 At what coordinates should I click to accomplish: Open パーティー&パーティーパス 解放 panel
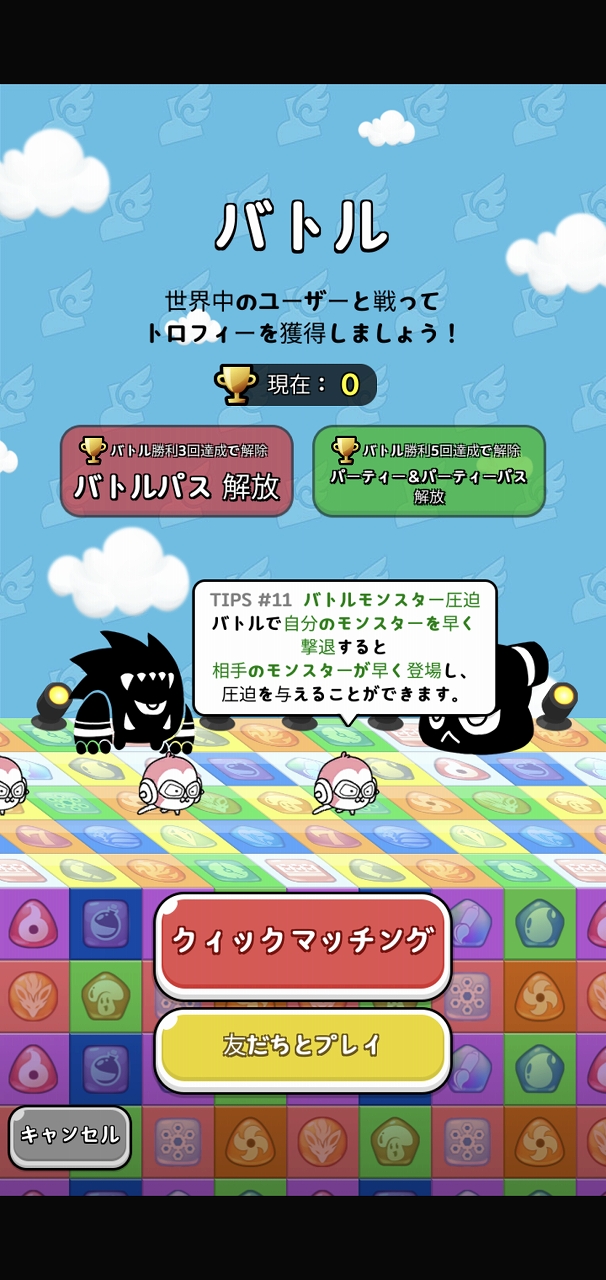(x=429, y=471)
